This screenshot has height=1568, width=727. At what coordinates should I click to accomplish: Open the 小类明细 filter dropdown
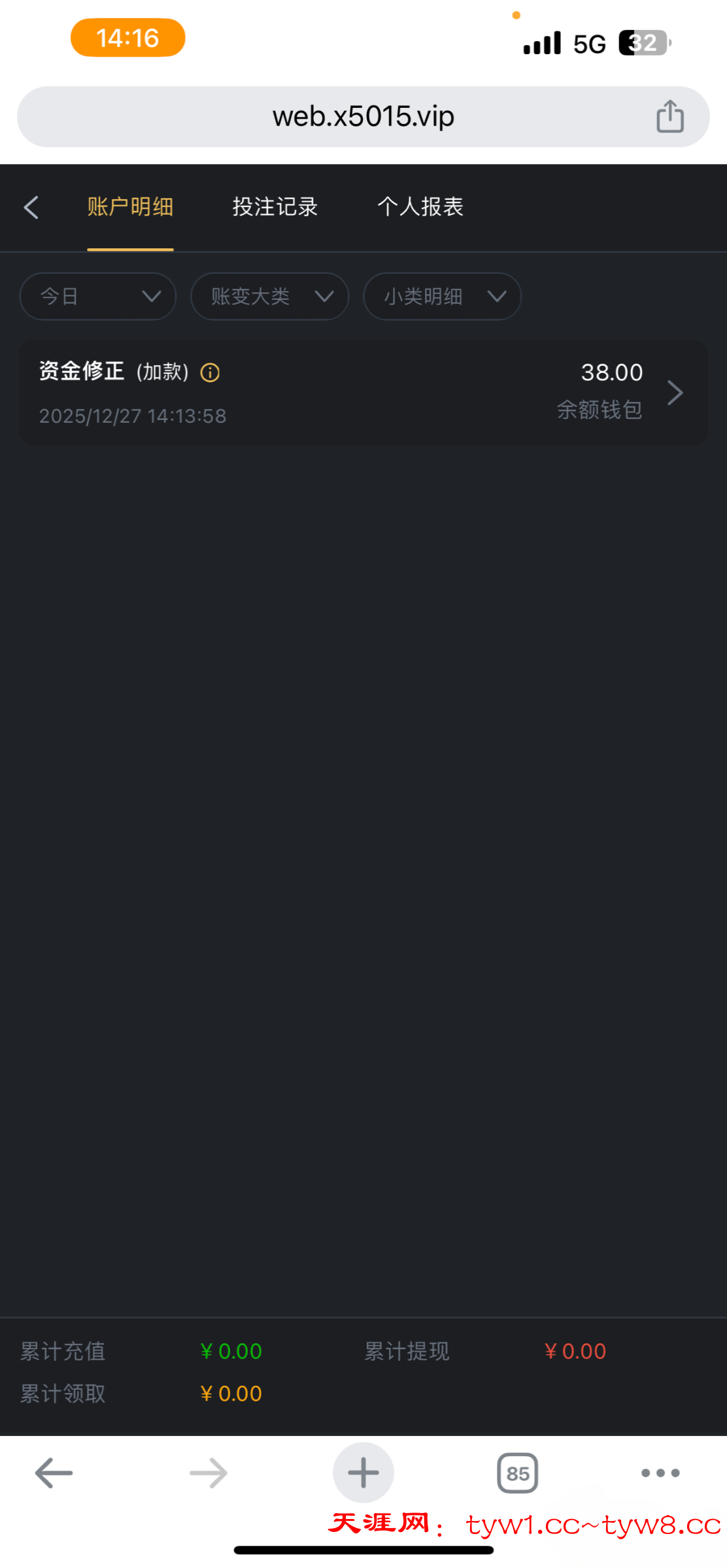coord(442,297)
